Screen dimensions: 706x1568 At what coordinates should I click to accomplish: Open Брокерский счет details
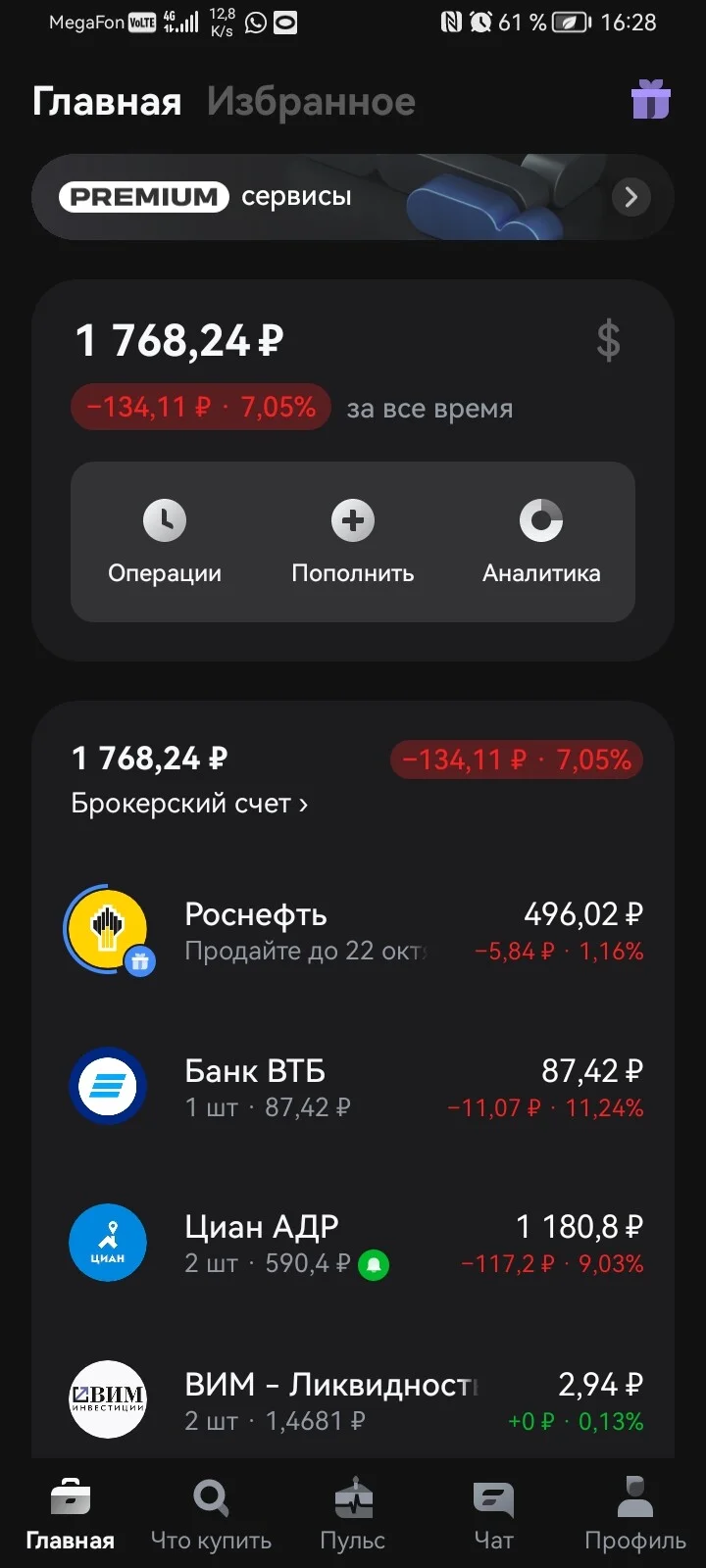[x=189, y=804]
